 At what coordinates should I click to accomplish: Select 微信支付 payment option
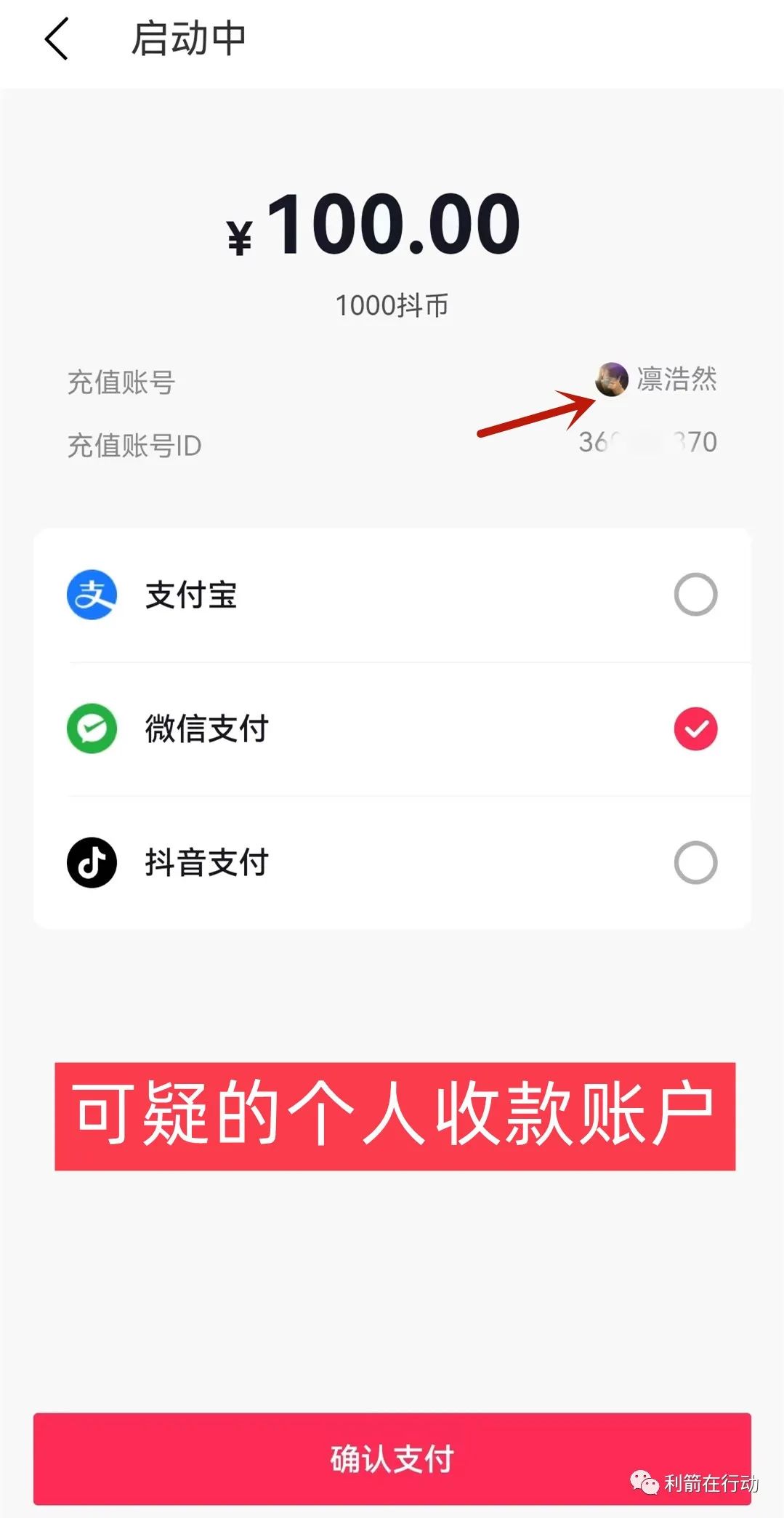(695, 728)
